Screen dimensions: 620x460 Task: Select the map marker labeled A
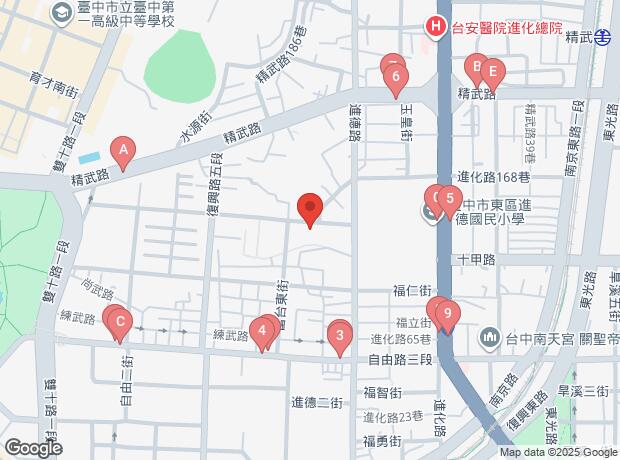[x=123, y=153]
